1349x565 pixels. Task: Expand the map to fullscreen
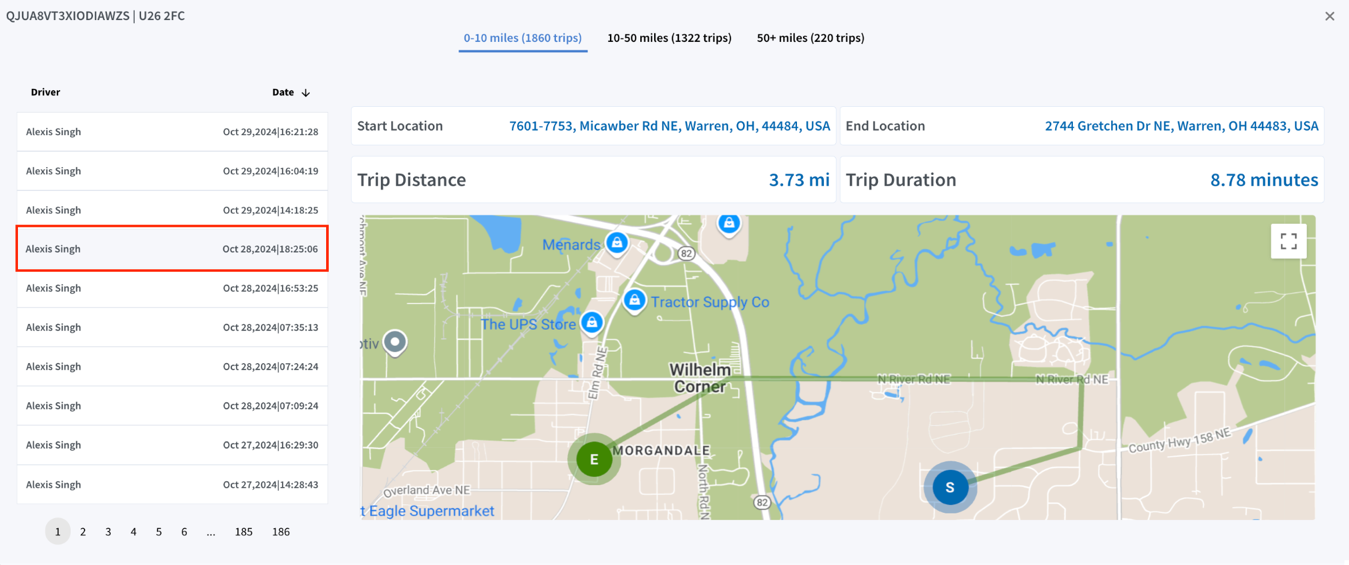coord(1288,241)
